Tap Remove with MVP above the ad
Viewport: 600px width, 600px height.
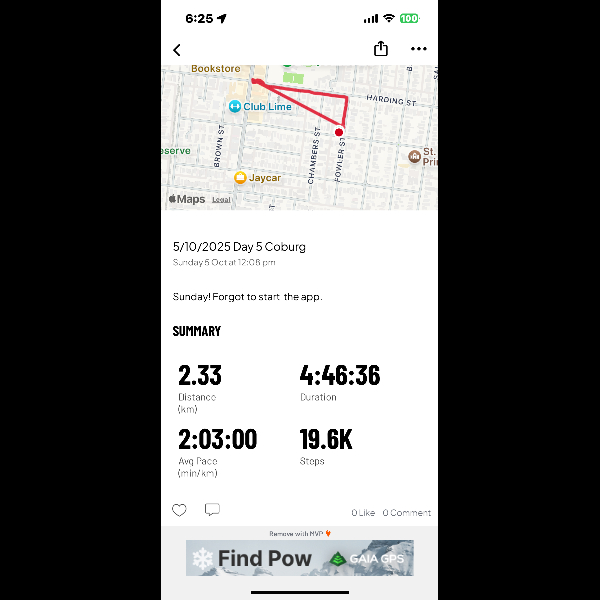(299, 534)
